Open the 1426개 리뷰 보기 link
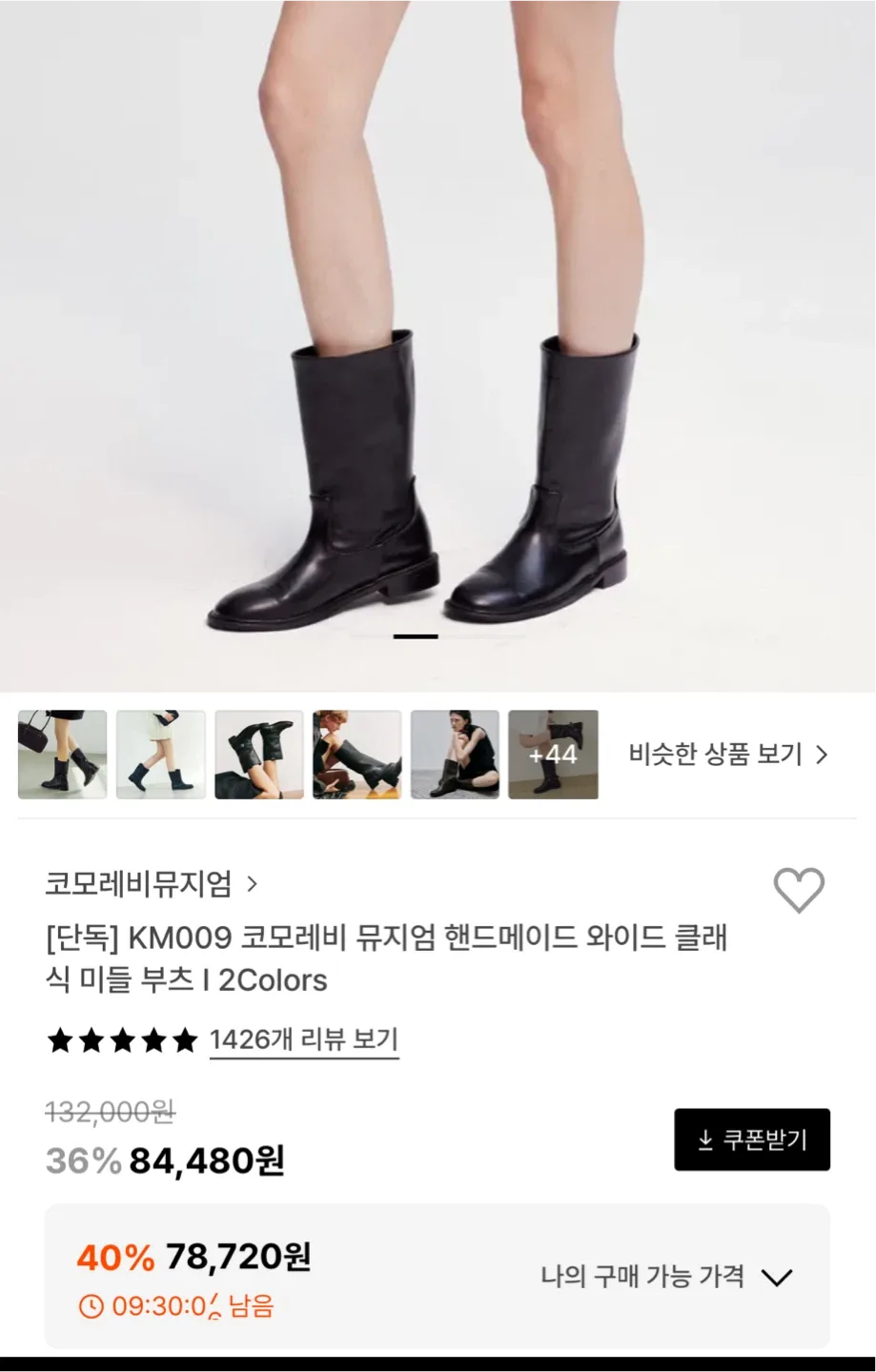876x1372 pixels. click(303, 1039)
